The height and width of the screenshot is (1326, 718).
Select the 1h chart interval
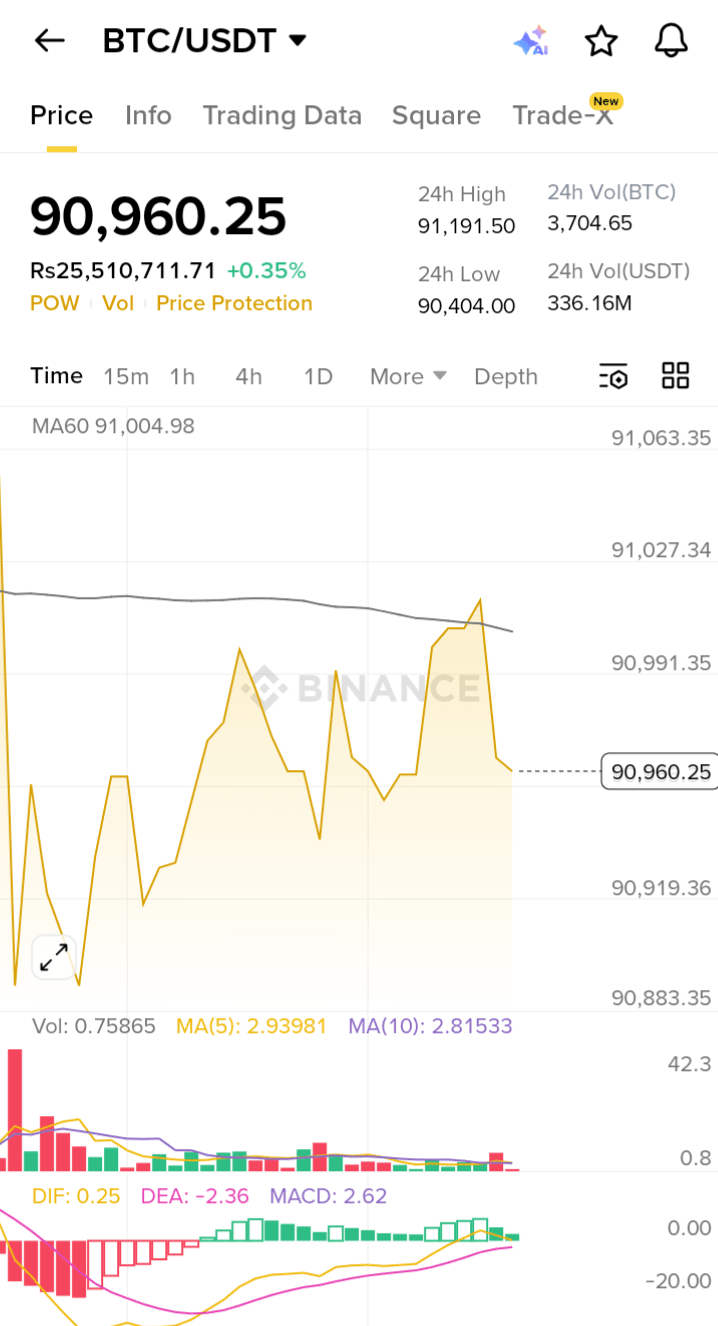tap(182, 377)
